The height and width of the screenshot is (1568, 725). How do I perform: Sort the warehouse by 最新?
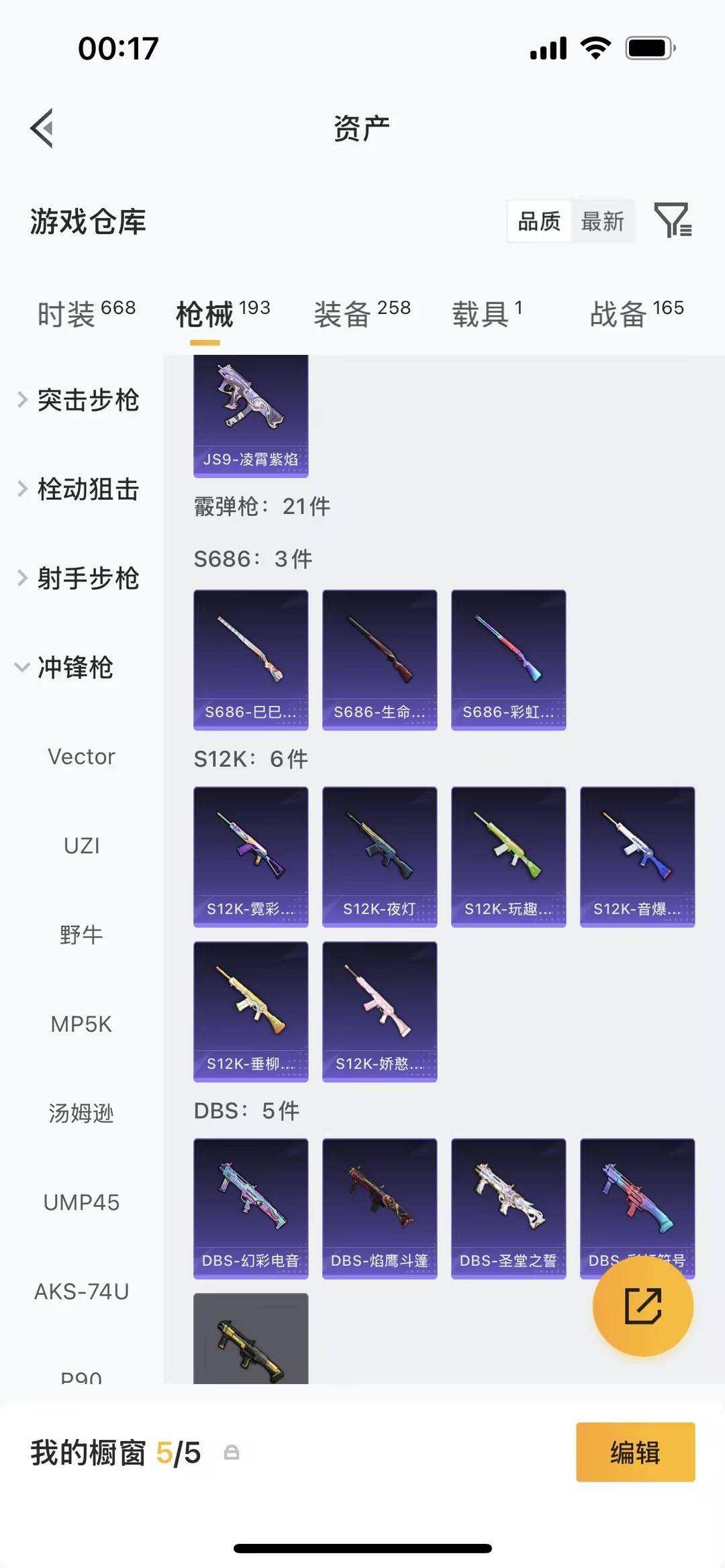coord(602,221)
